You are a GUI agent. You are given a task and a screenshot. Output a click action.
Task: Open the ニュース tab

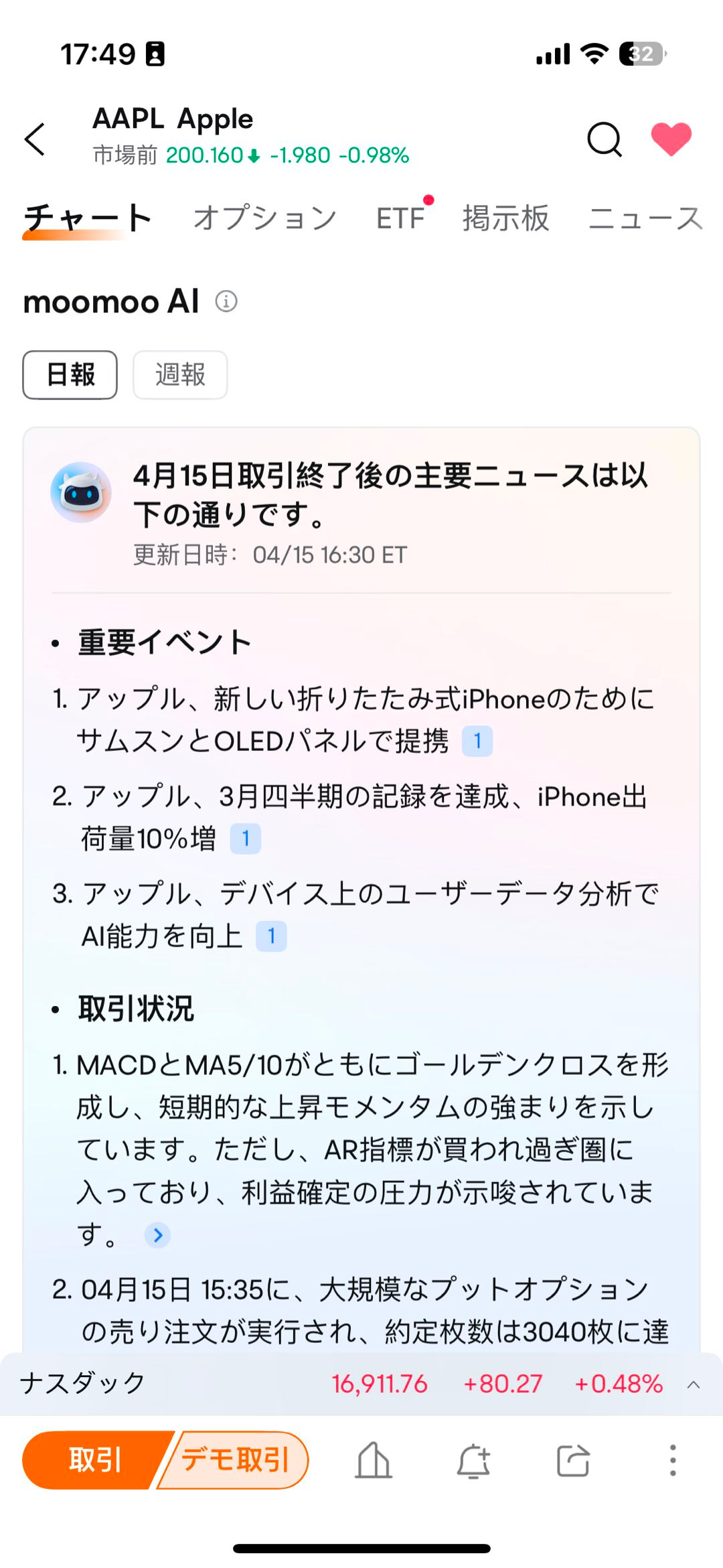coord(645,218)
